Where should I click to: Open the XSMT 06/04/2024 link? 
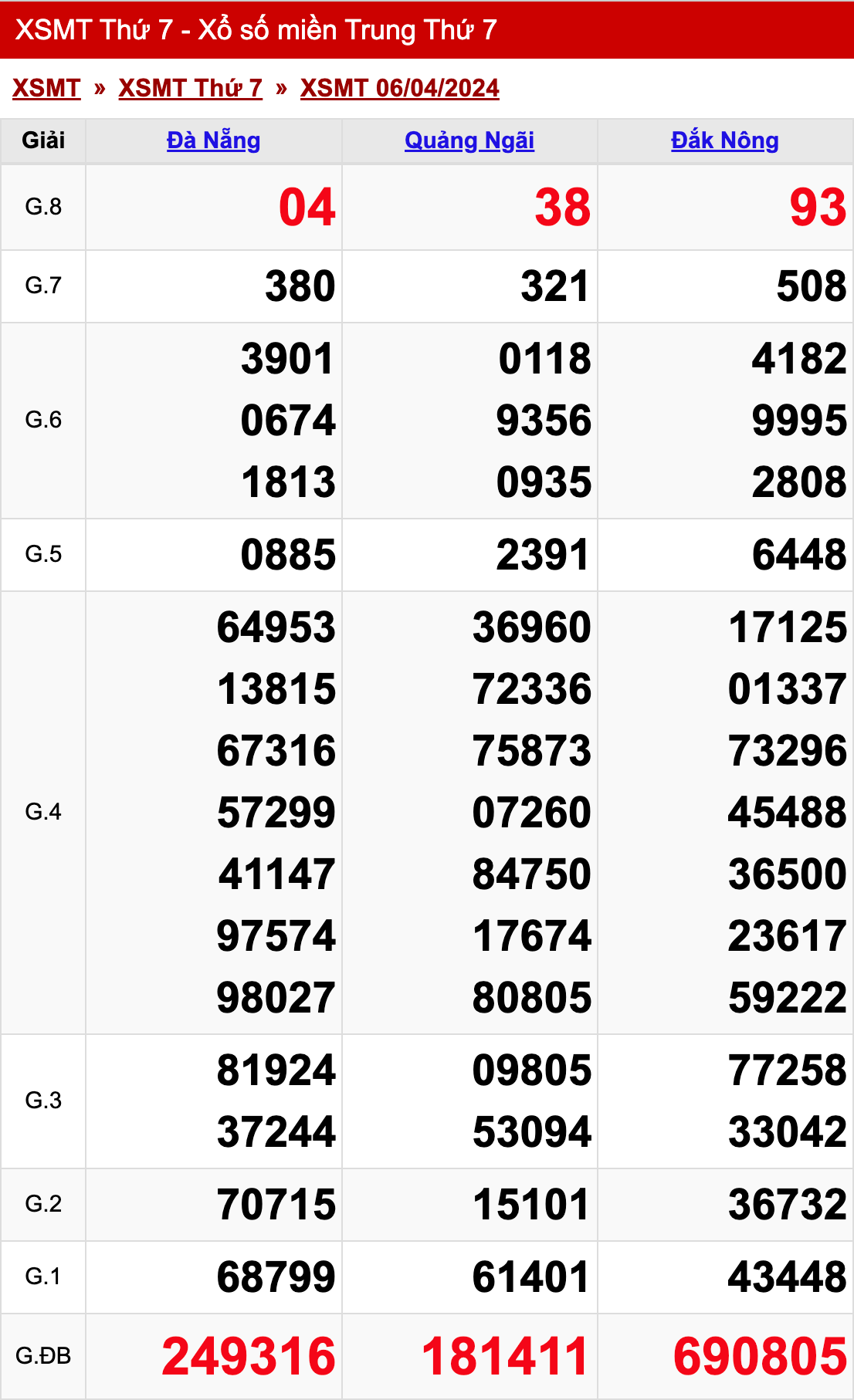(399, 88)
